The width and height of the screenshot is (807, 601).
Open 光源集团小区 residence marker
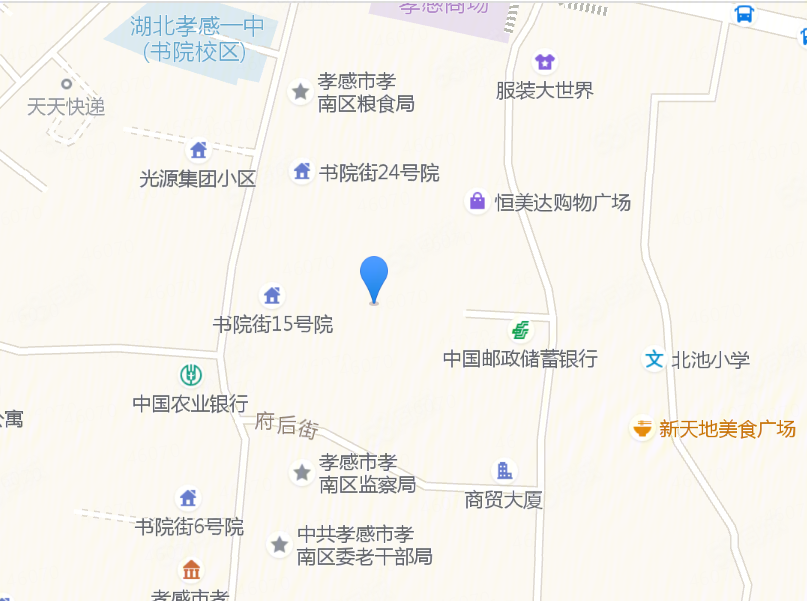198,151
